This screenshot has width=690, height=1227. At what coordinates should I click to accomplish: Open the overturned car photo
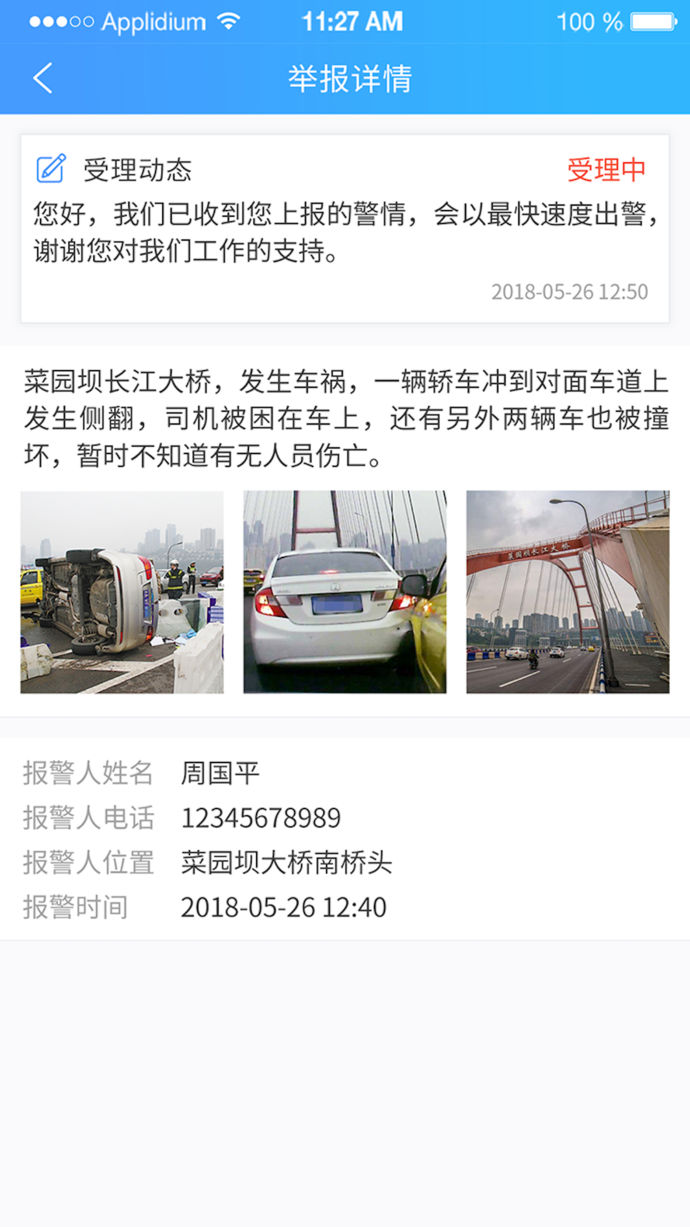(x=122, y=592)
